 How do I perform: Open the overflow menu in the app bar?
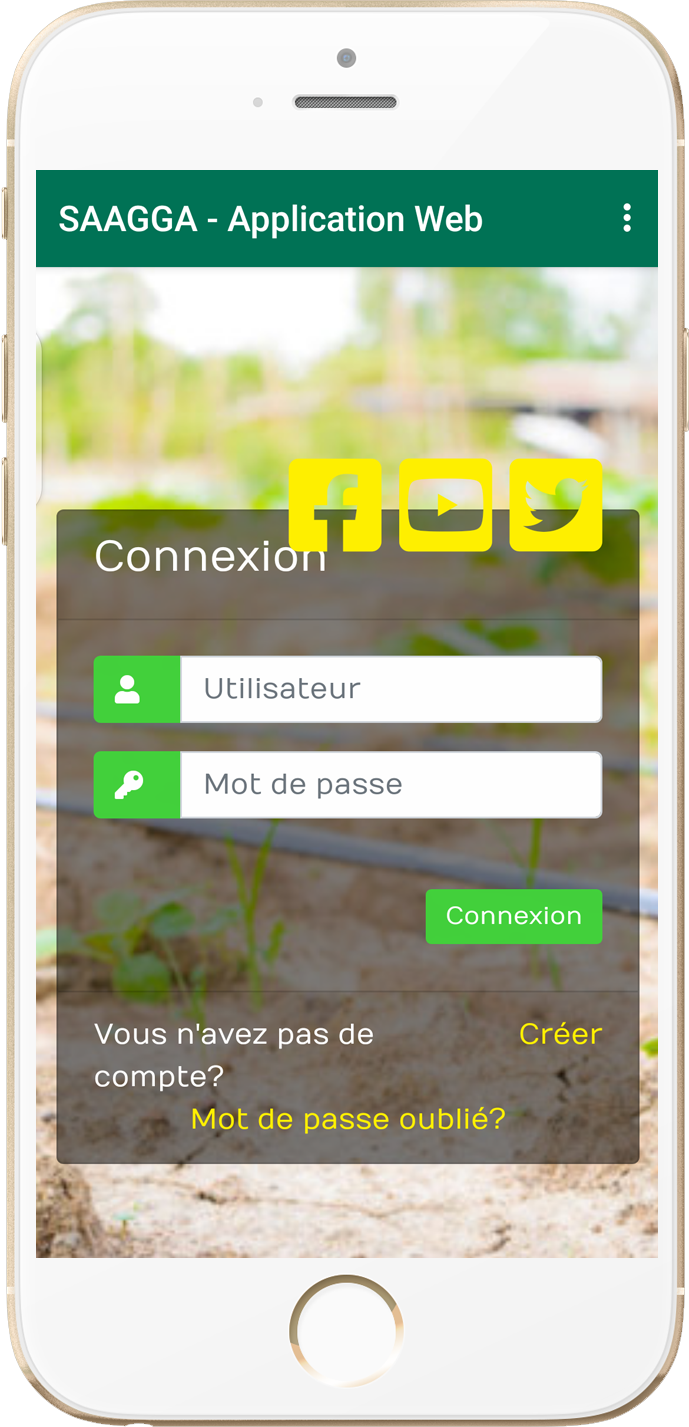click(x=627, y=218)
